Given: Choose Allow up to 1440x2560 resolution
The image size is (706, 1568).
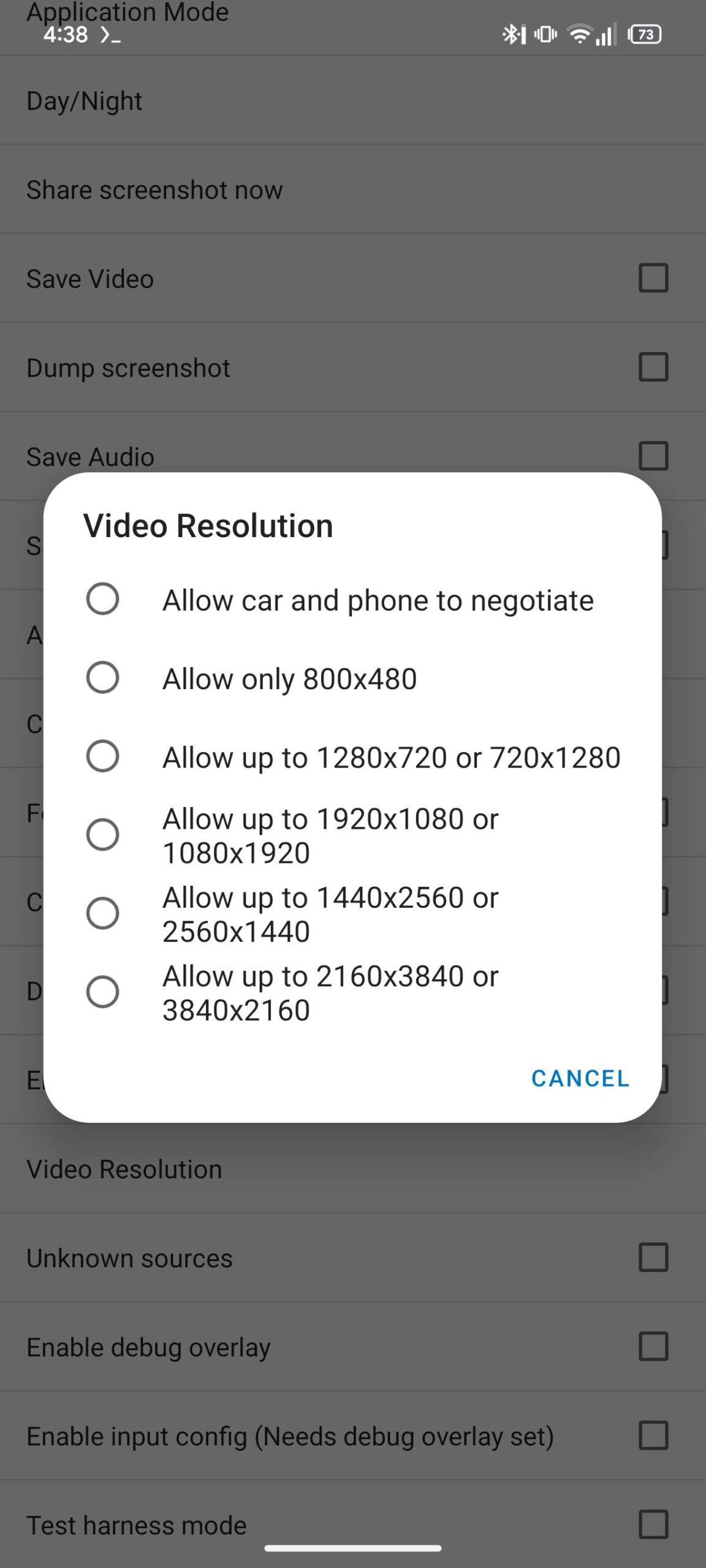Looking at the screenshot, I should tap(103, 913).
